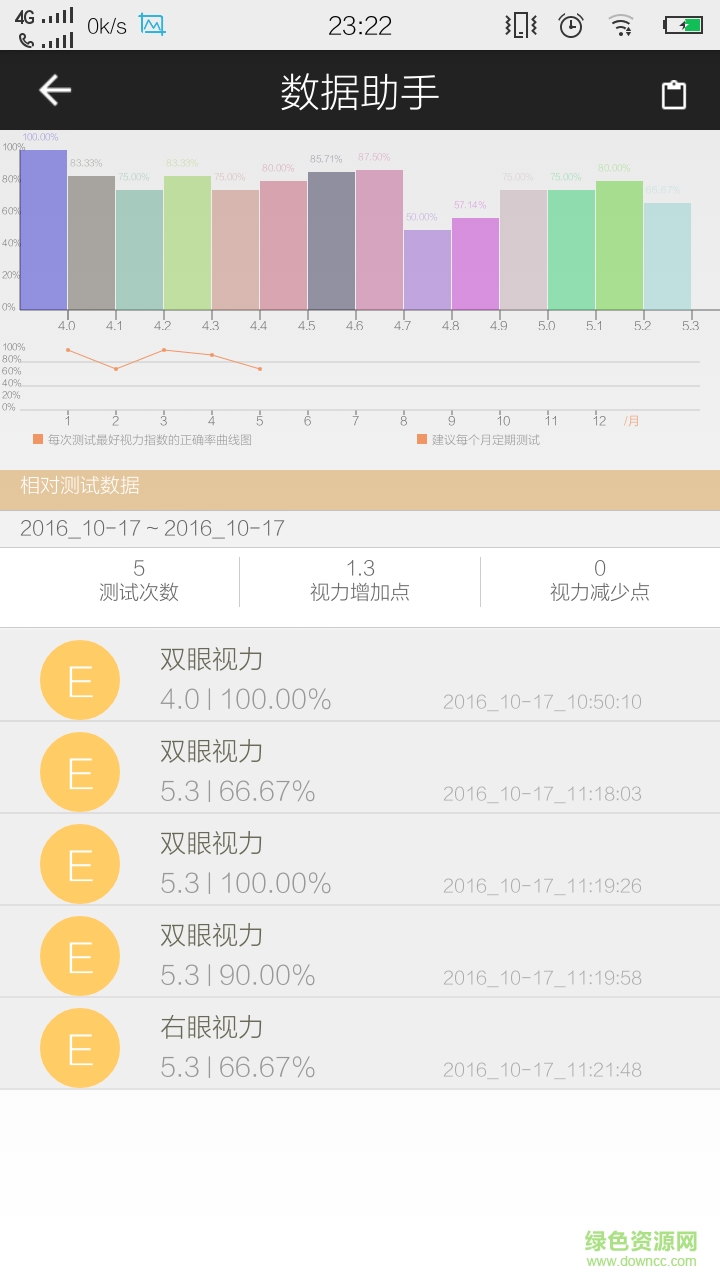Select the 数据助手 title text
The width and height of the screenshot is (720, 1280).
click(359, 89)
